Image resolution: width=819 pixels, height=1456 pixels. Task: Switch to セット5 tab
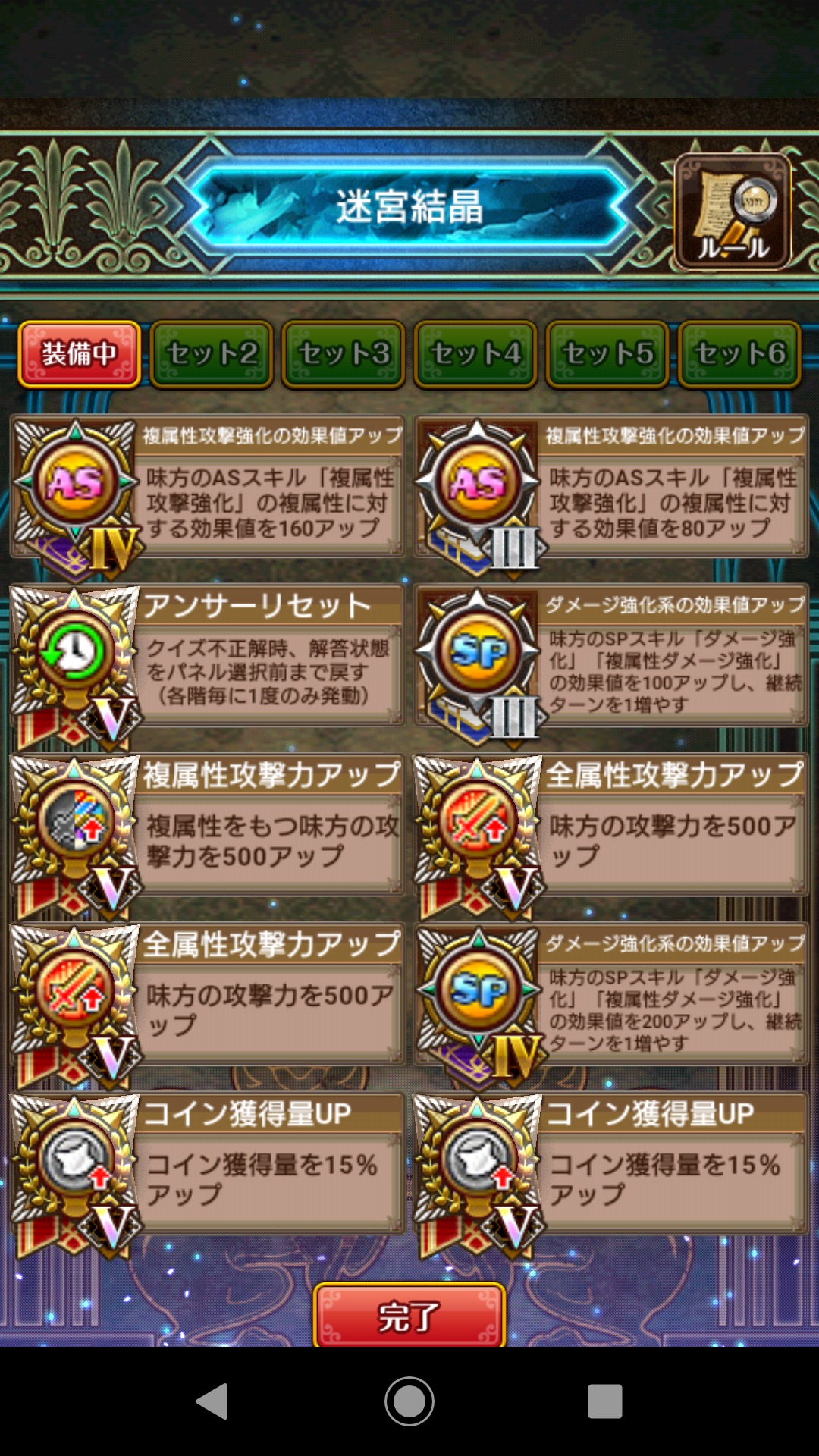coord(607,354)
